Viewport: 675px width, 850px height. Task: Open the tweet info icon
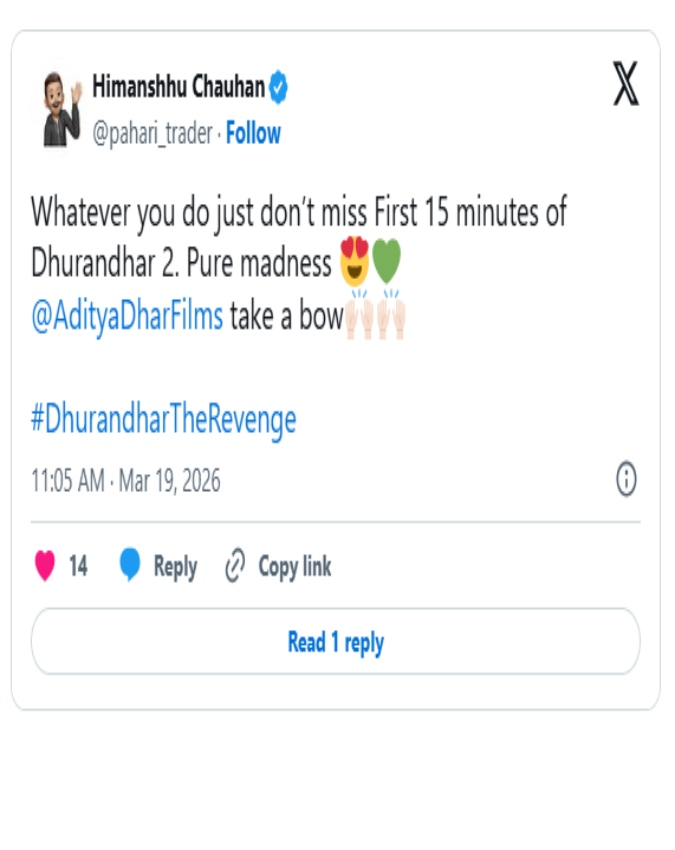(626, 480)
